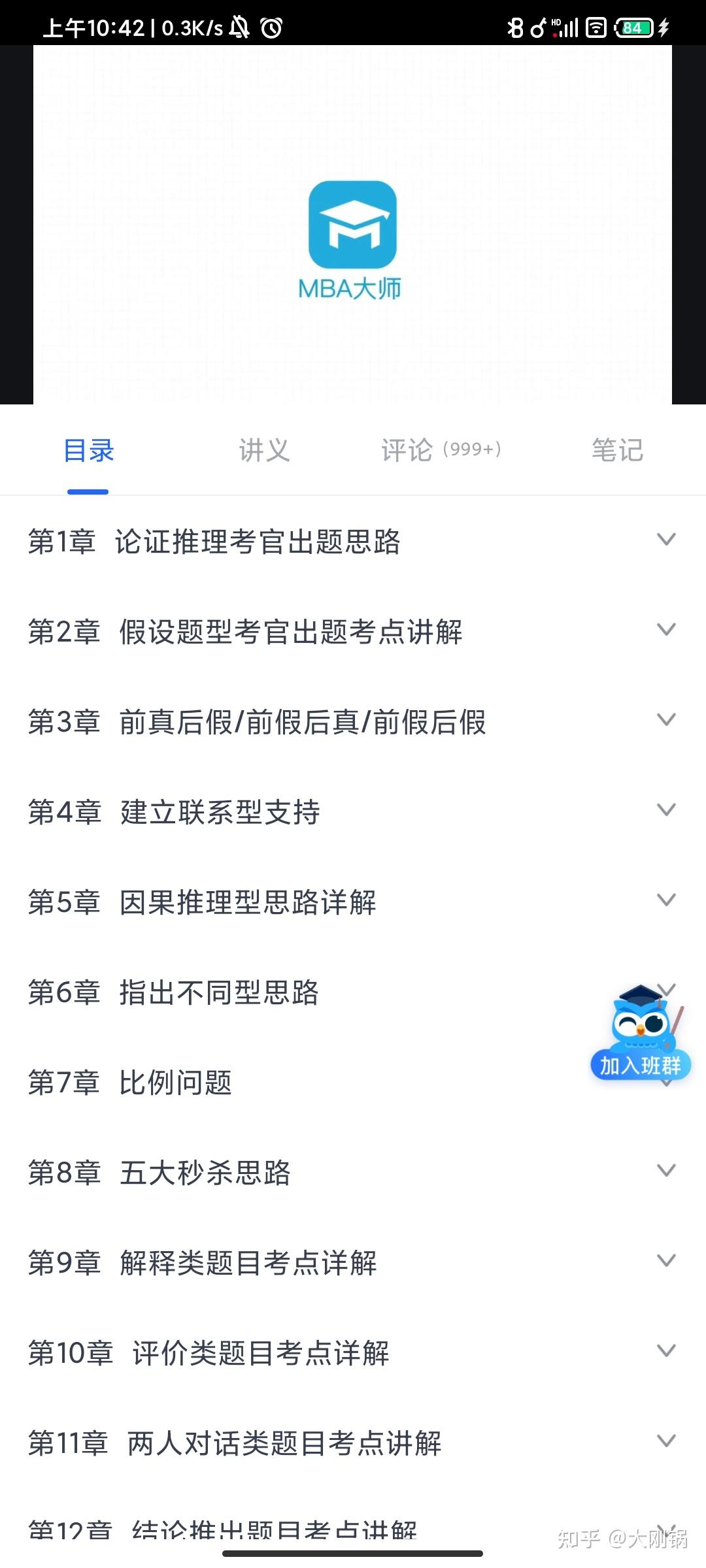Expand 第1章 论证推理考官出题思路
Viewport: 706px width, 1568px height.
click(667, 540)
